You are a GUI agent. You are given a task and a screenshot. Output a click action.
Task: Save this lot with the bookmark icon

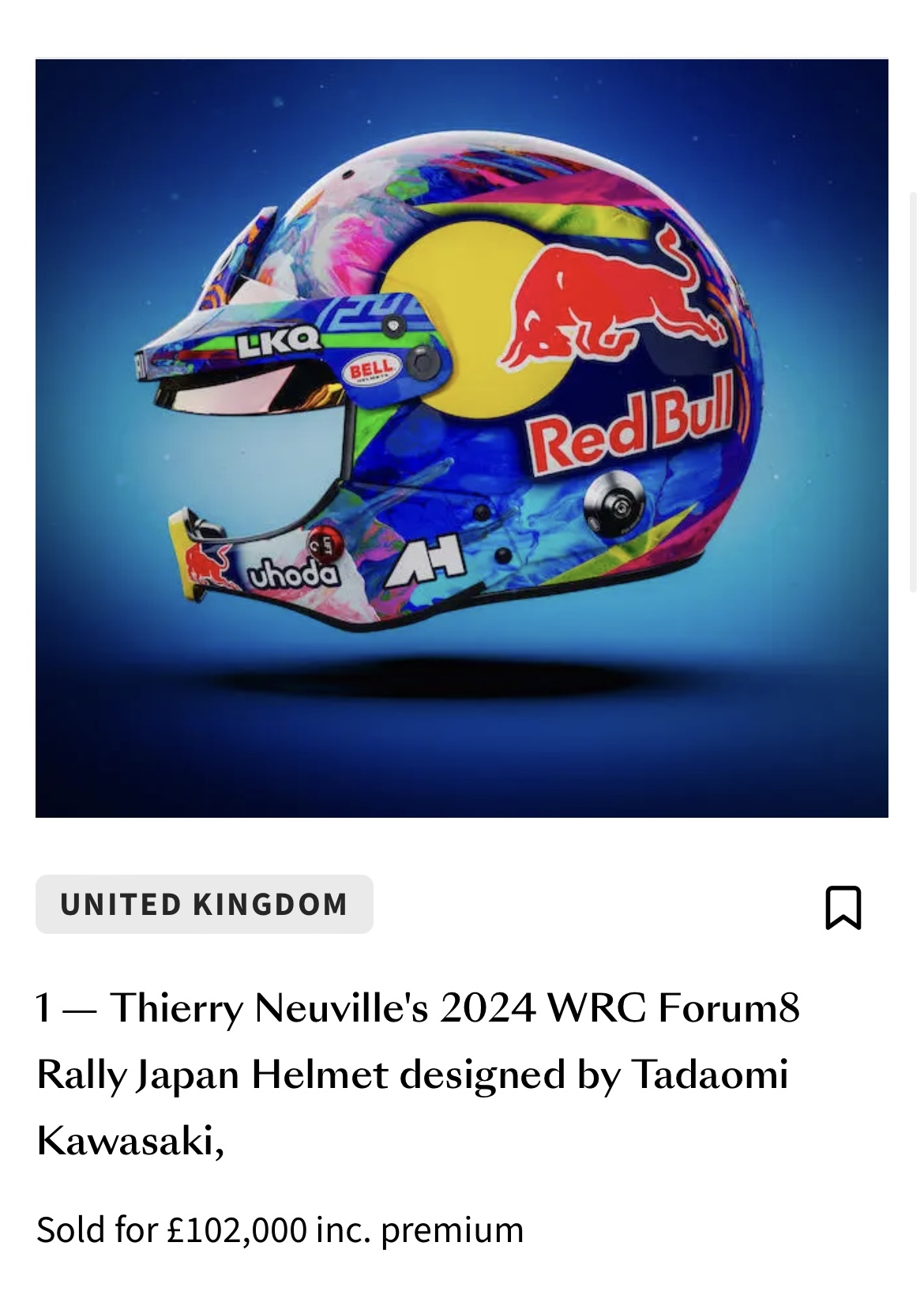point(843,907)
